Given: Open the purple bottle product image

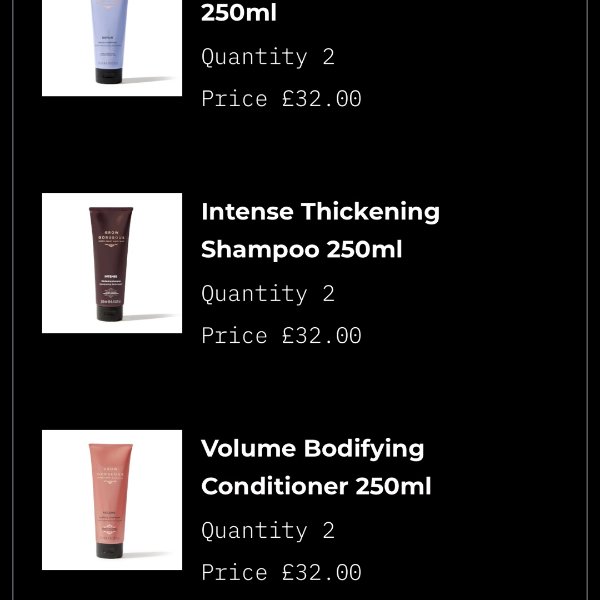Looking at the screenshot, I should click(112, 45).
